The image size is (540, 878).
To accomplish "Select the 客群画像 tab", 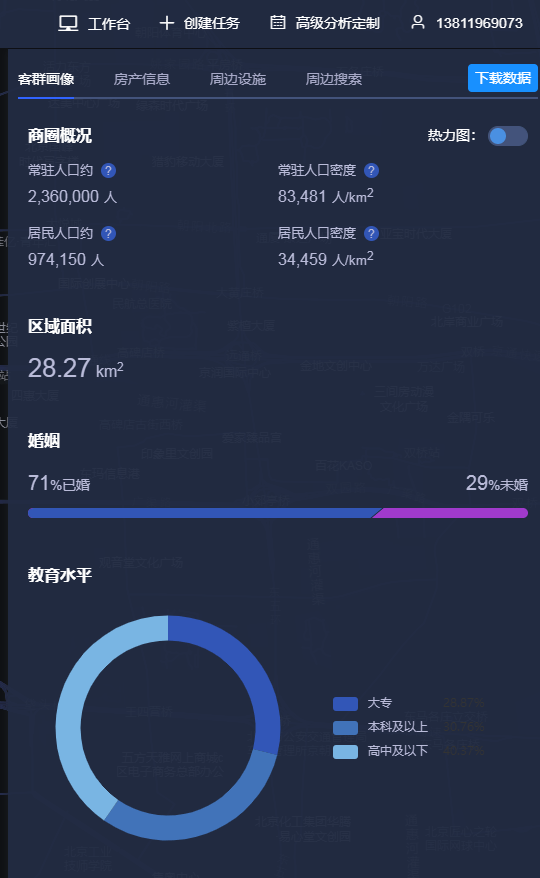I will click(46, 79).
